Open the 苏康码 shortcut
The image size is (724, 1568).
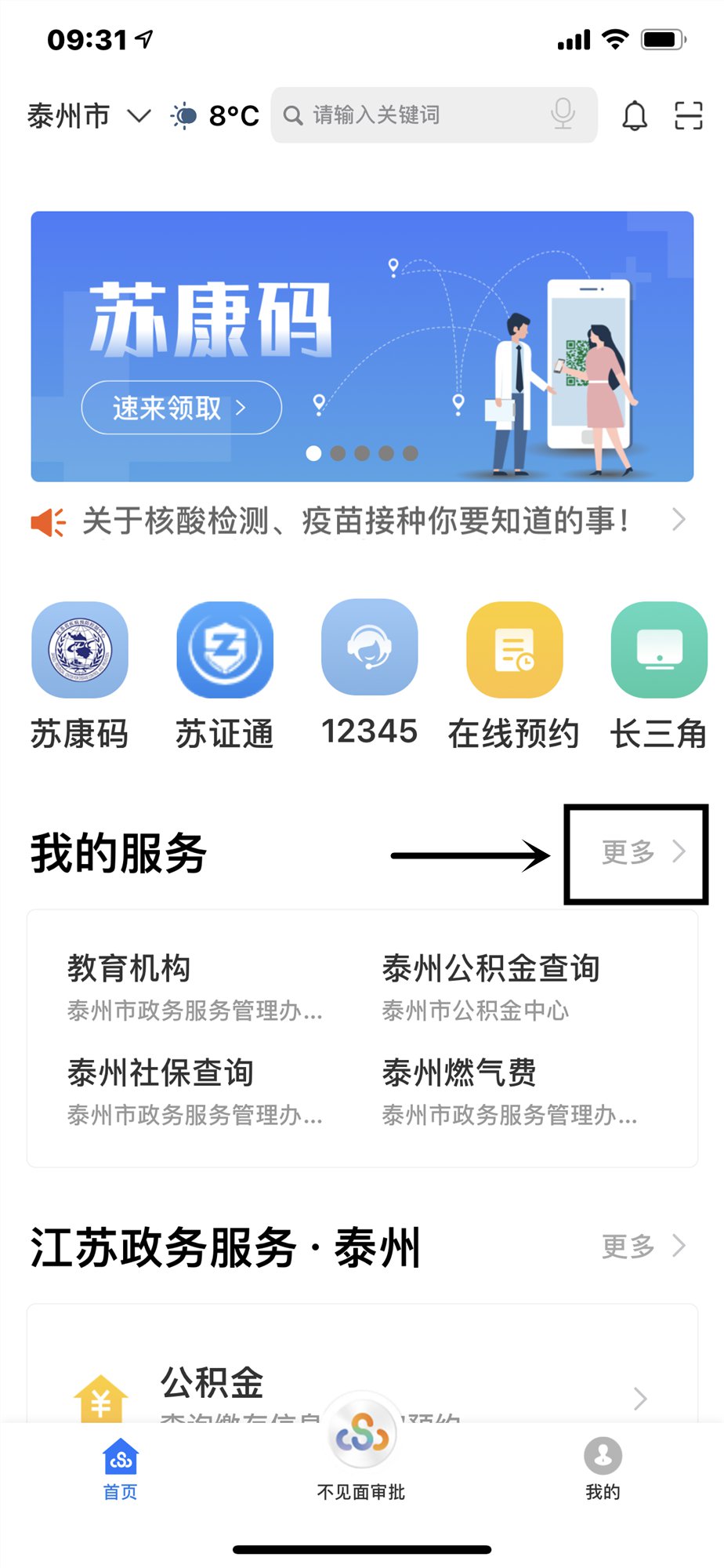80,674
